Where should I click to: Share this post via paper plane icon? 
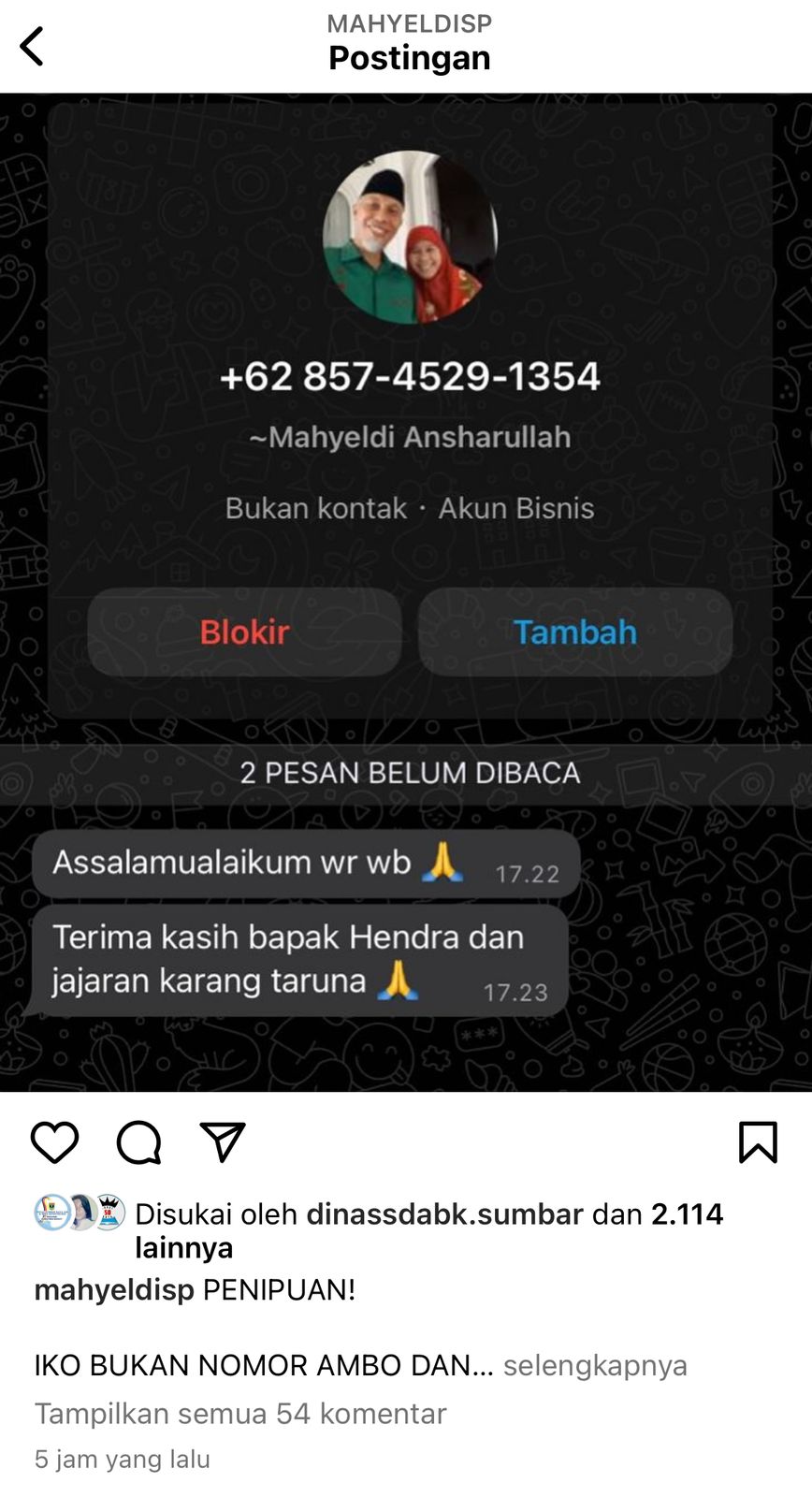point(223,1142)
